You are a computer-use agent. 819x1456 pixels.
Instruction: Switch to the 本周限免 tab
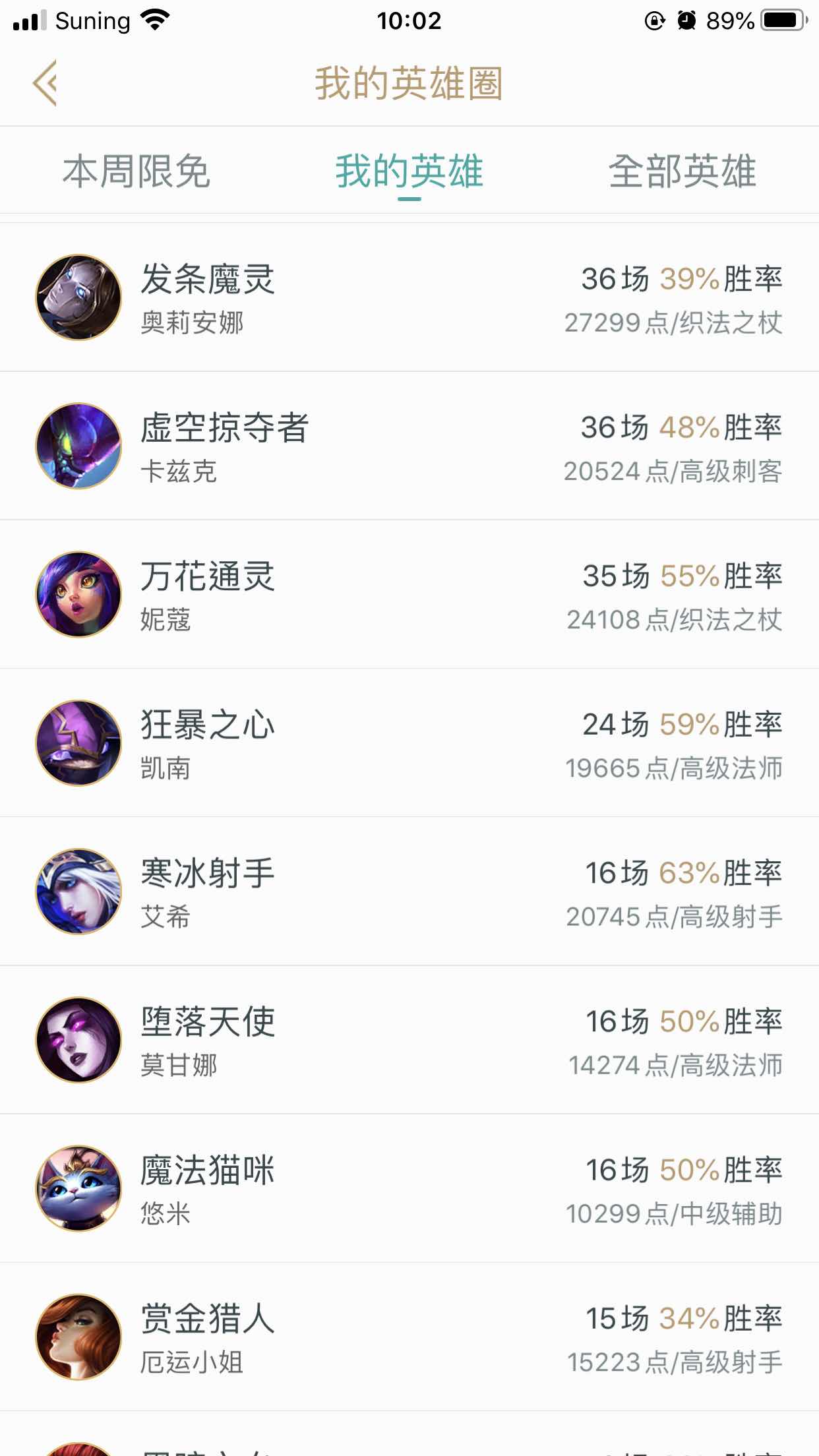pos(136,171)
